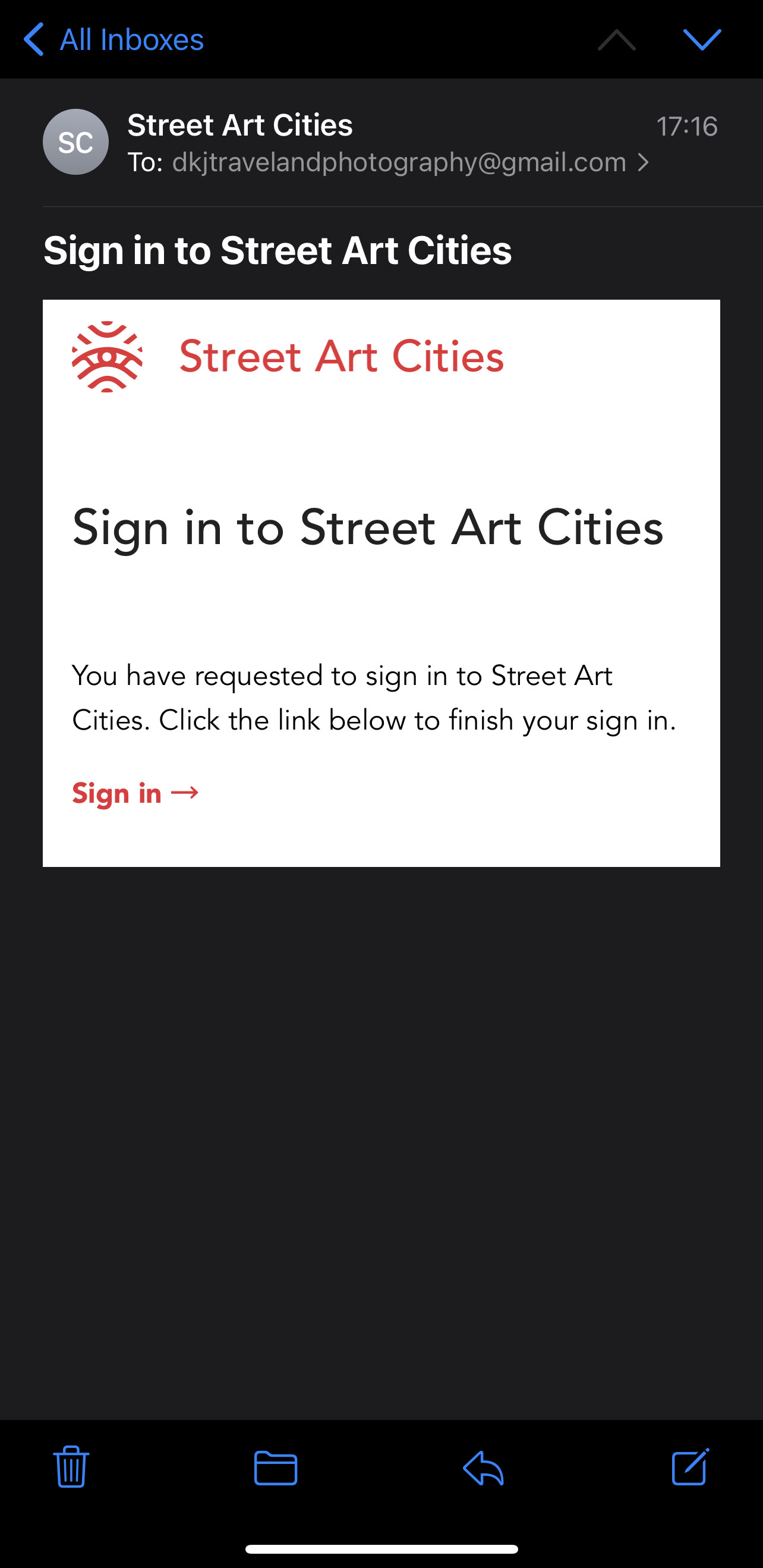Jump to the next email with down arrow

pos(702,40)
